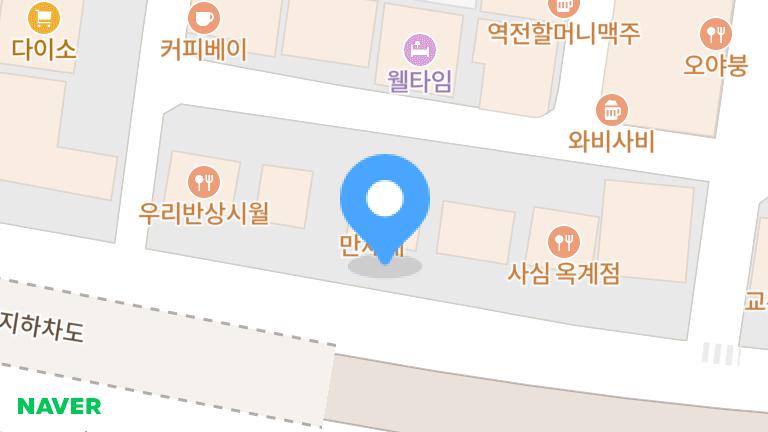Screen dimensions: 768x432
Task: Select the 커피베이 cafe marker
Action: [x=204, y=17]
